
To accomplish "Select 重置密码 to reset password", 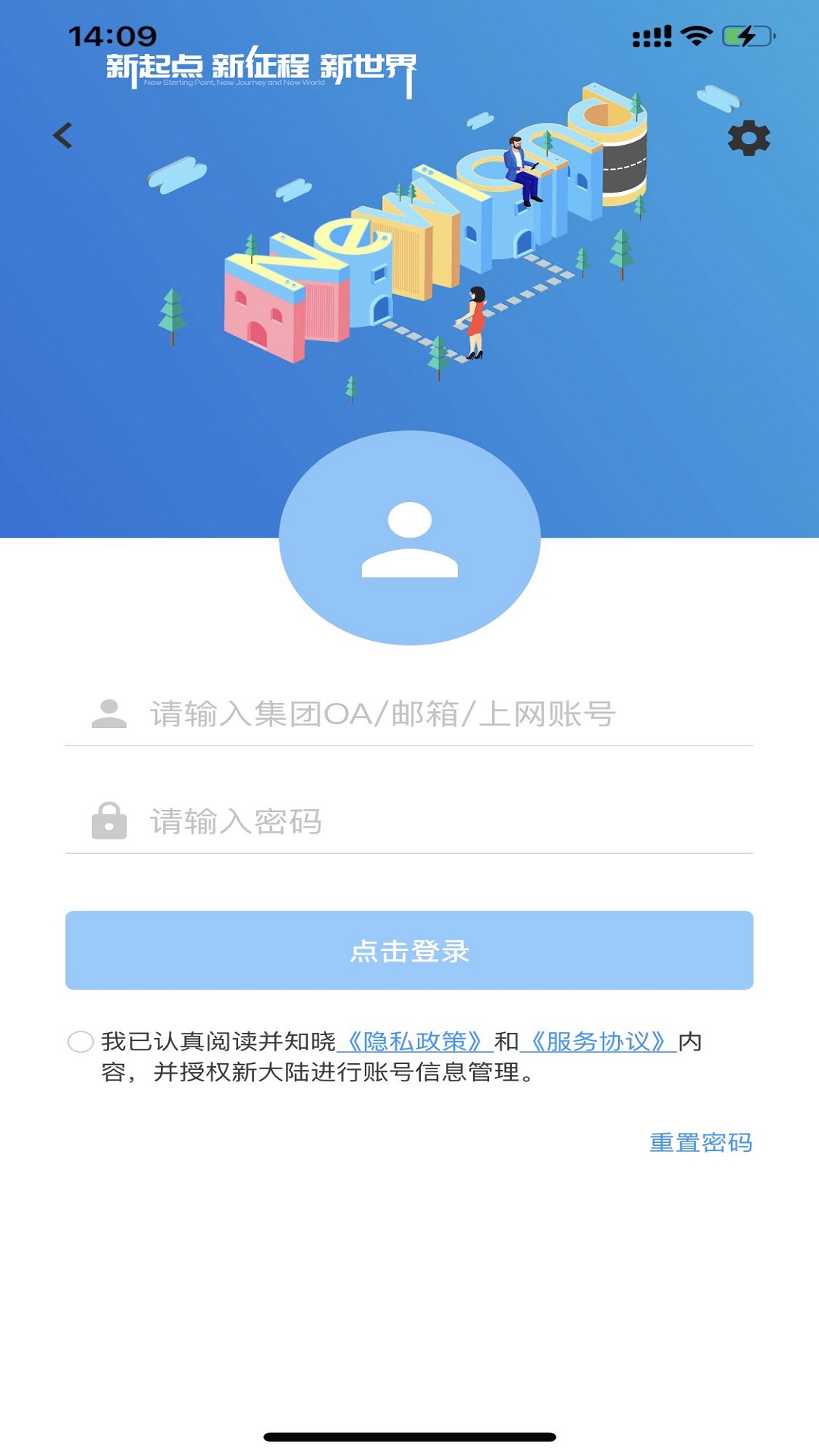I will [x=701, y=1142].
